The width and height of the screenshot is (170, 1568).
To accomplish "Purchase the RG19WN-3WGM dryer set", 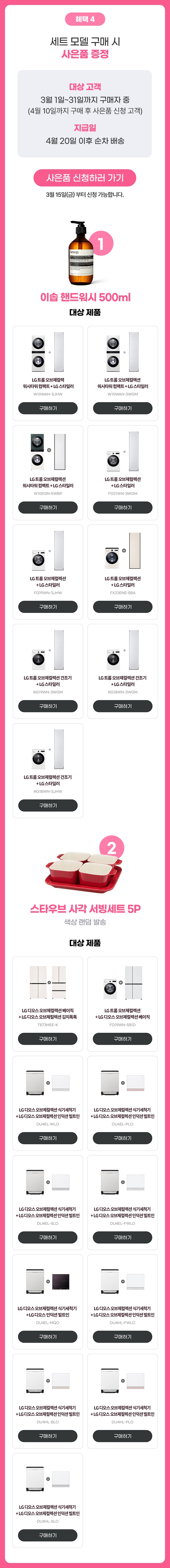I will (x=47, y=706).
